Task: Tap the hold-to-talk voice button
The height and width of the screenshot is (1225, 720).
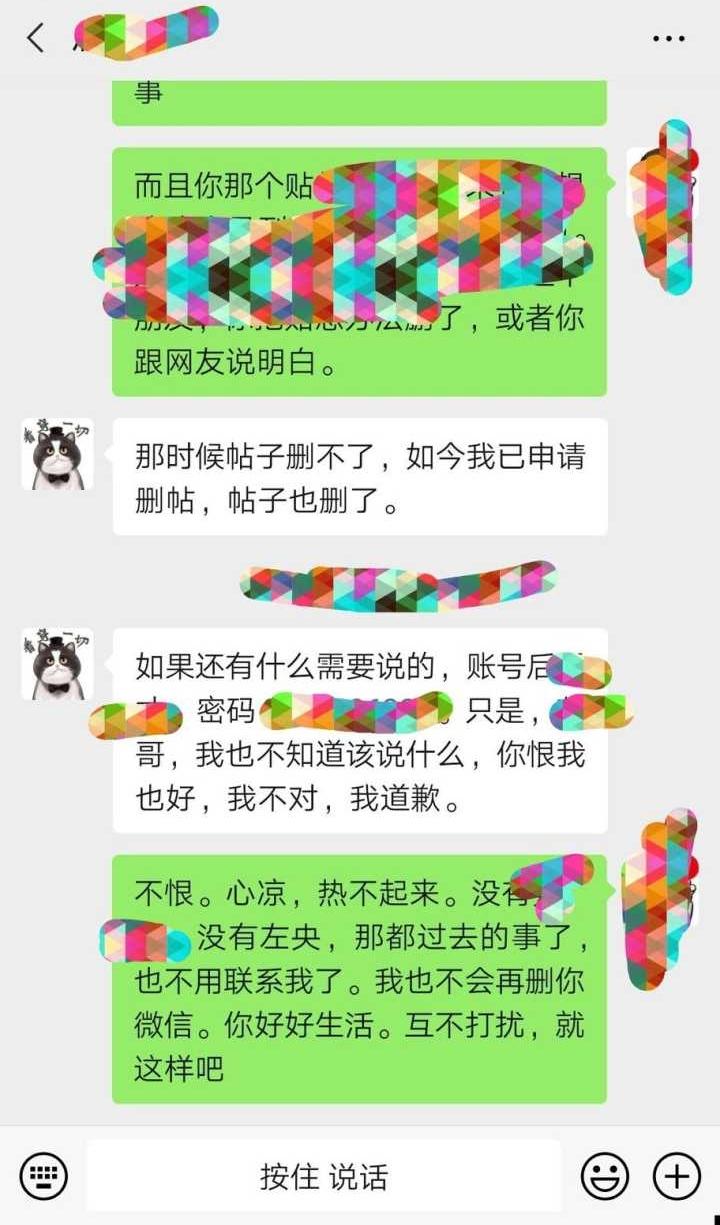Action: [x=323, y=1176]
